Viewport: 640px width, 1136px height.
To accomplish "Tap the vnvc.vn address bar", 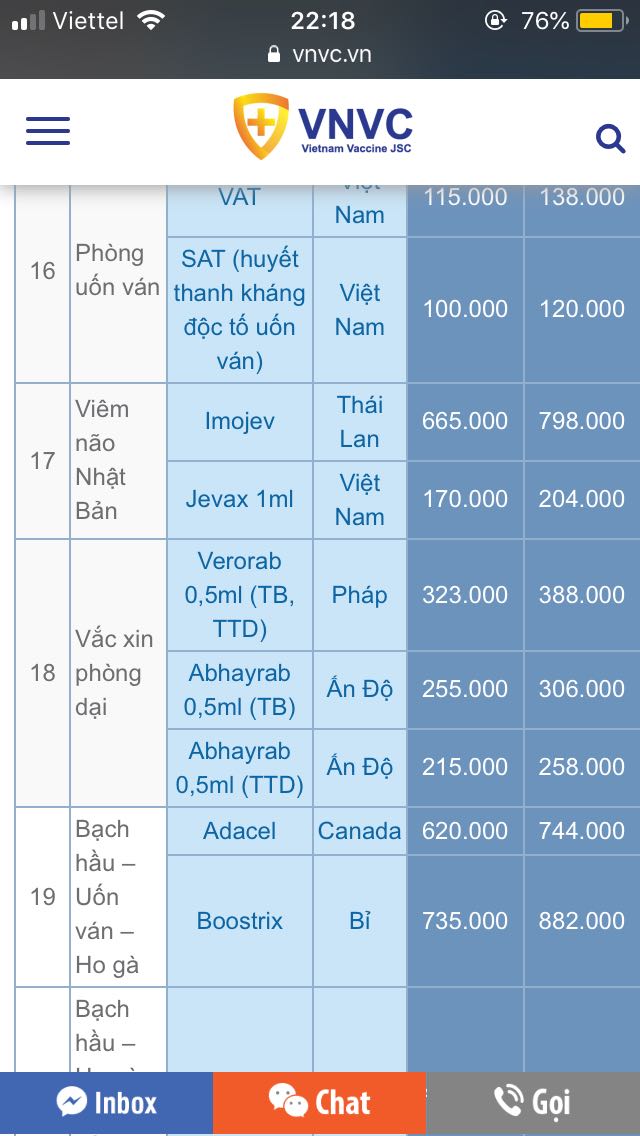I will 320,54.
